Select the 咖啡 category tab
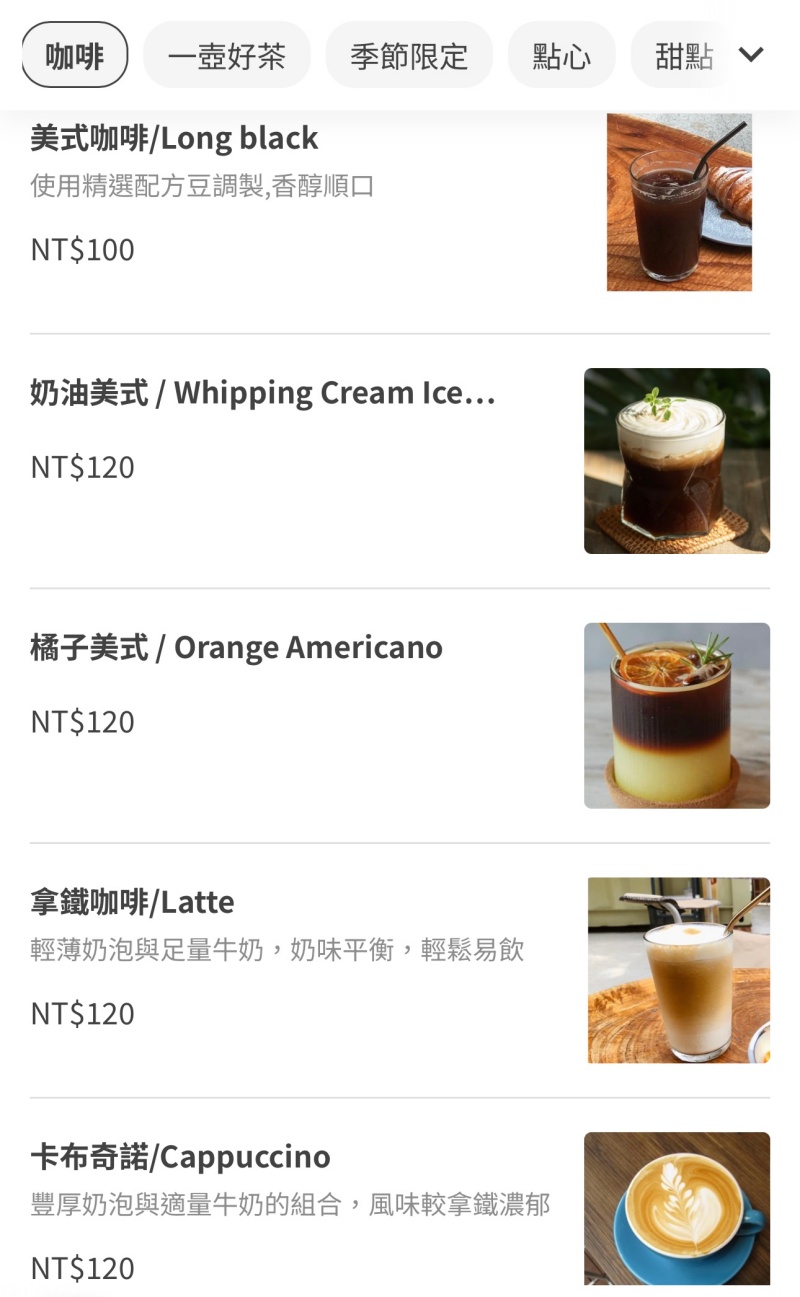The image size is (800, 1297). [x=75, y=55]
